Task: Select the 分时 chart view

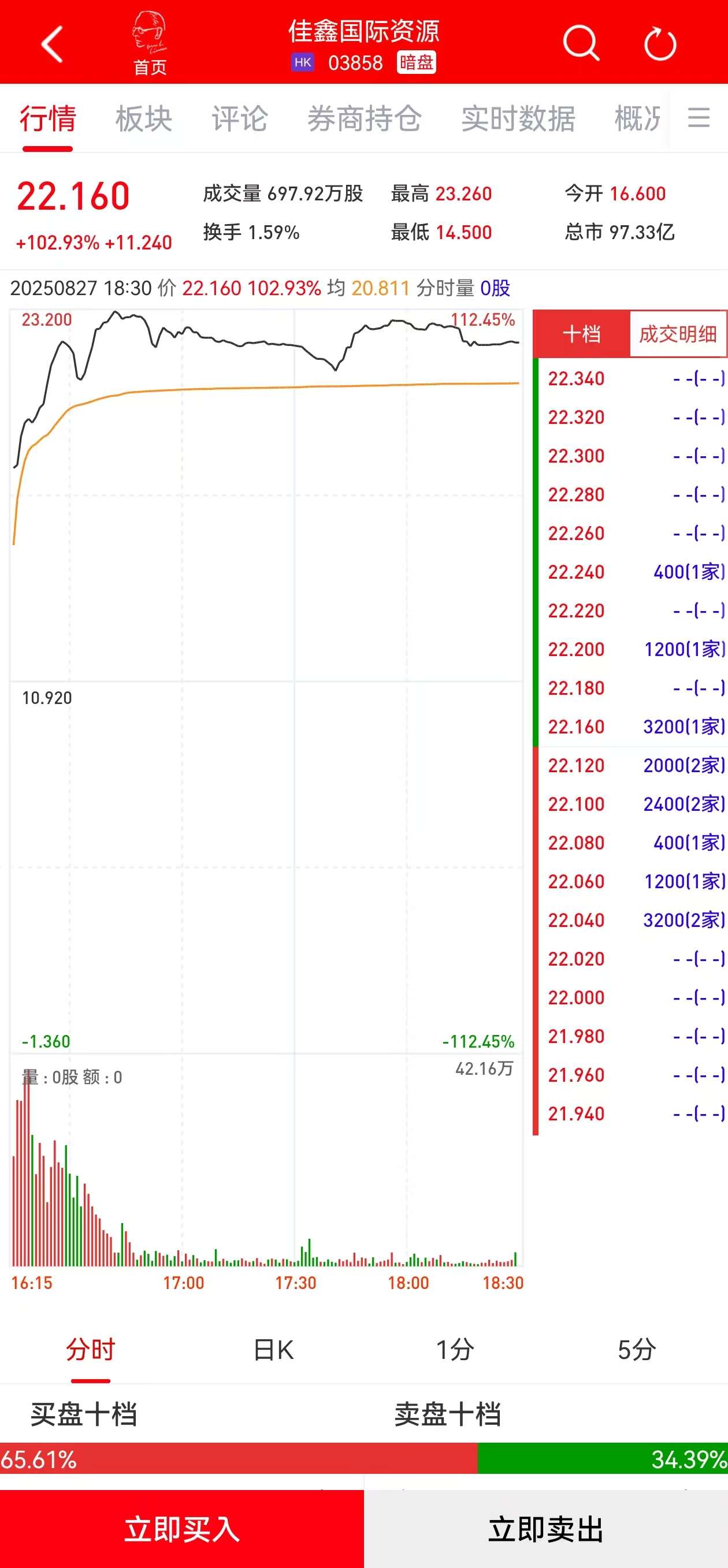Action: pos(91,1351)
